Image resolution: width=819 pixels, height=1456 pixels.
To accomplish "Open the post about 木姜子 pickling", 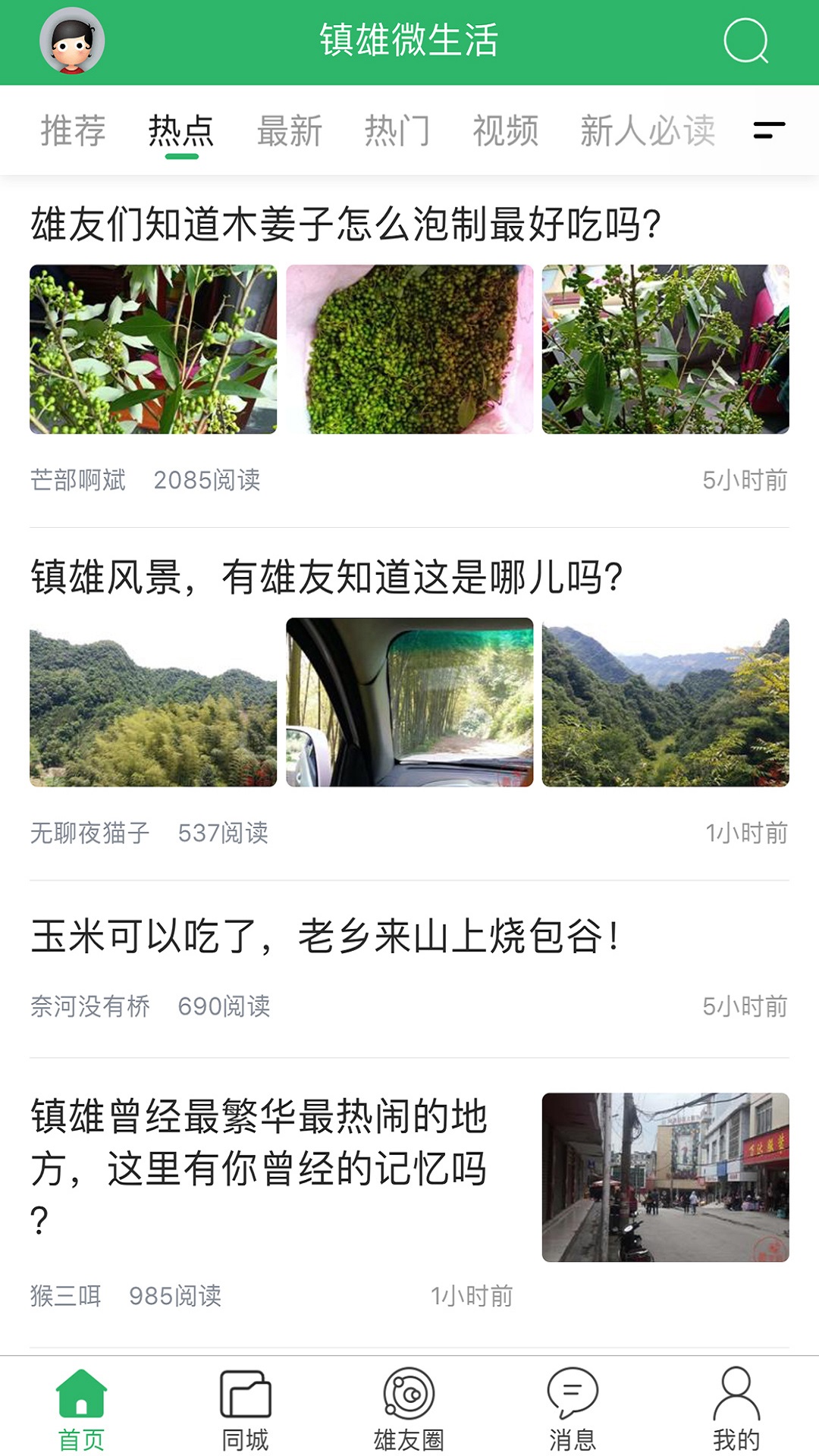I will [346, 224].
